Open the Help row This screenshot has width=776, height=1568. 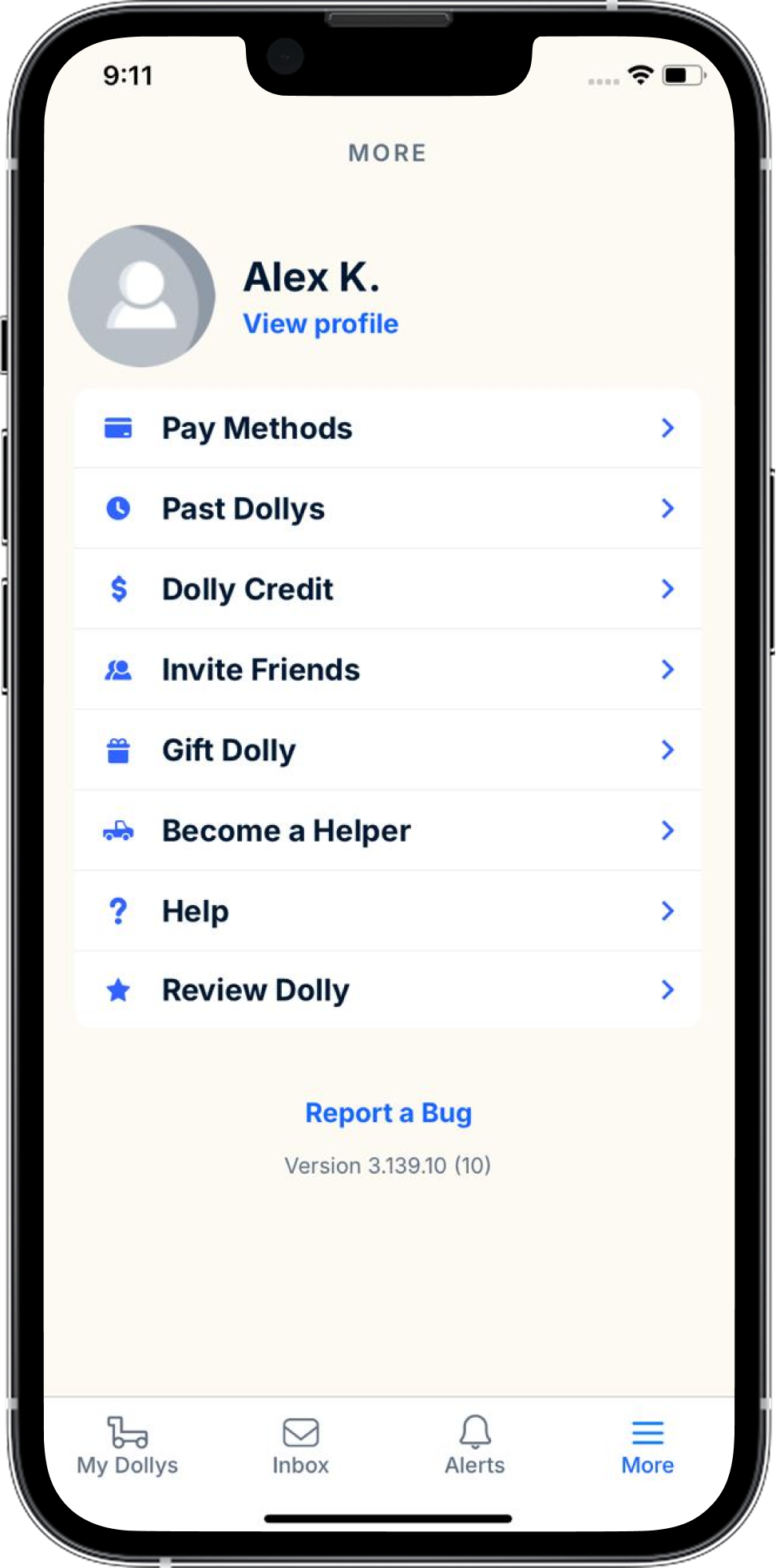(x=387, y=911)
